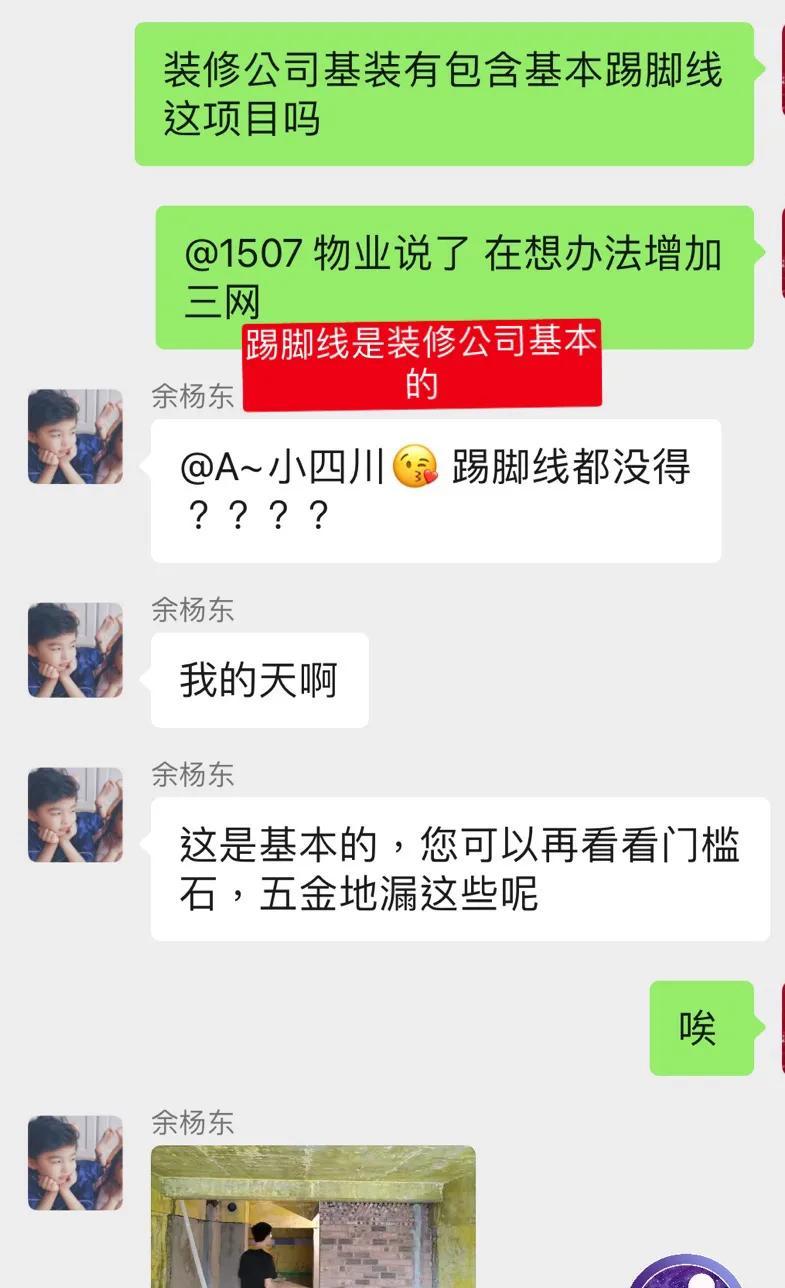Open 余杨东's avatar beside "踢脚线都没得" message

(x=75, y=437)
